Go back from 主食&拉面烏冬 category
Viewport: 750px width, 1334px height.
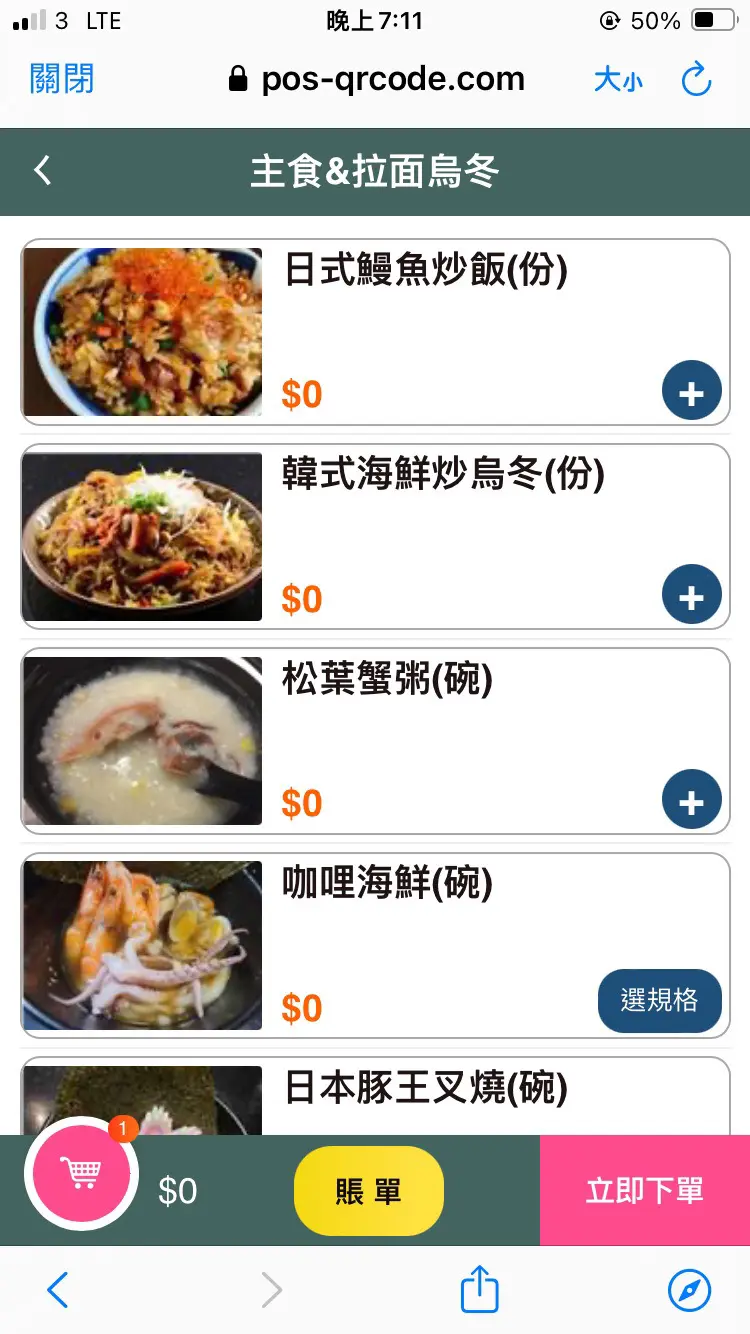42,171
